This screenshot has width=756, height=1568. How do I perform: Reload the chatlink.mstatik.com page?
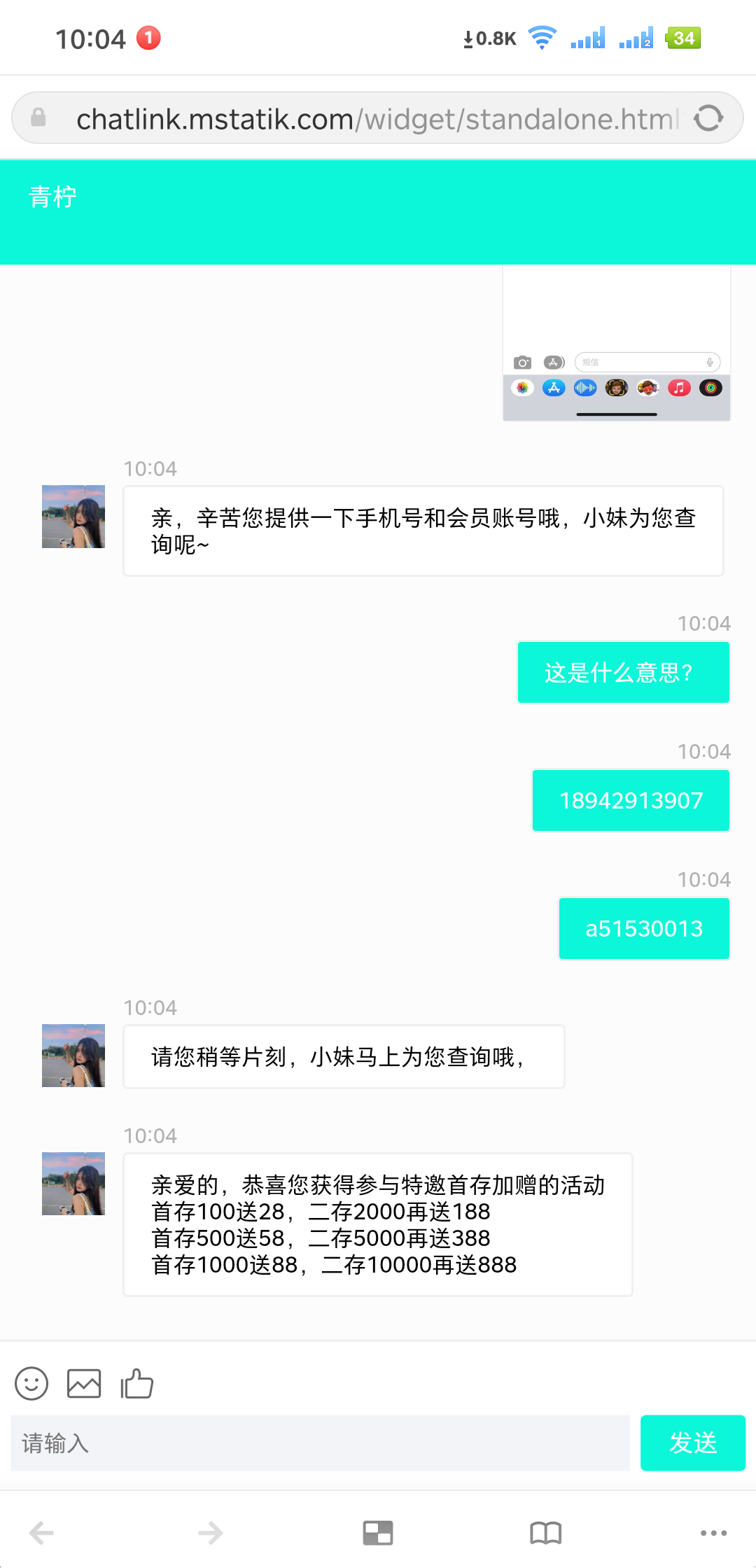pyautogui.click(x=709, y=117)
